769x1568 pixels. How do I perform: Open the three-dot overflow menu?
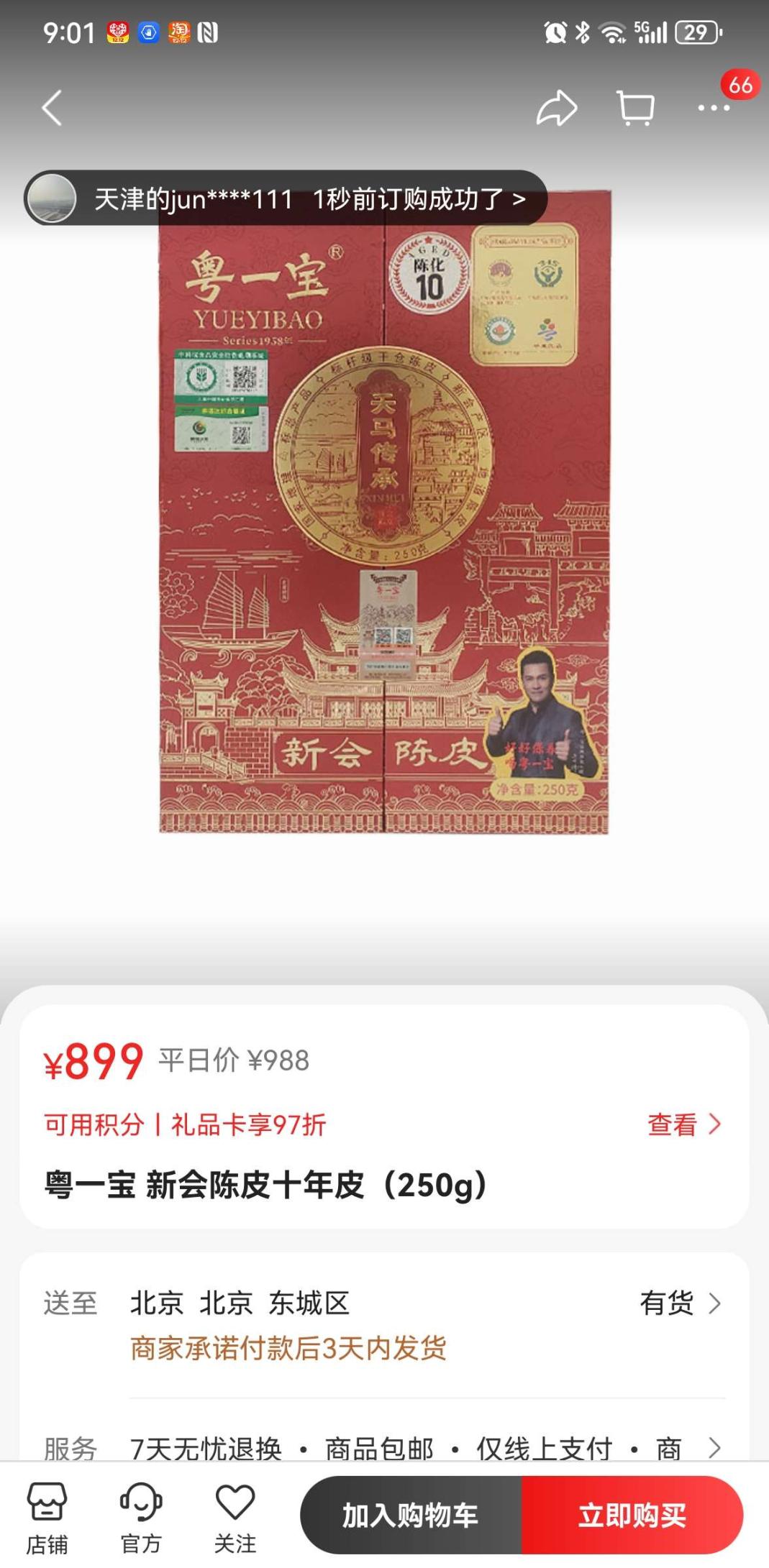point(714,109)
